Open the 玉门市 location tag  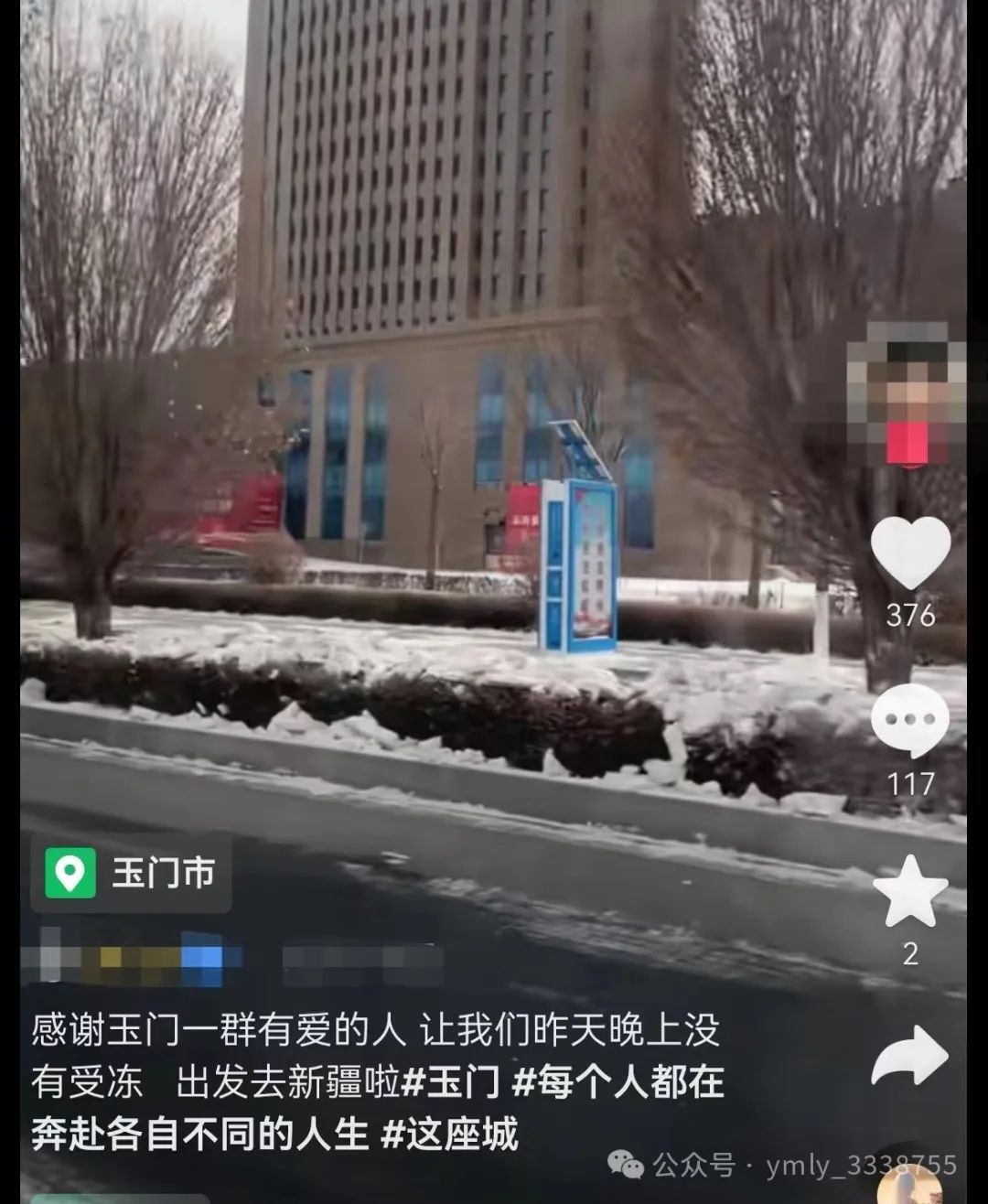pos(132,873)
